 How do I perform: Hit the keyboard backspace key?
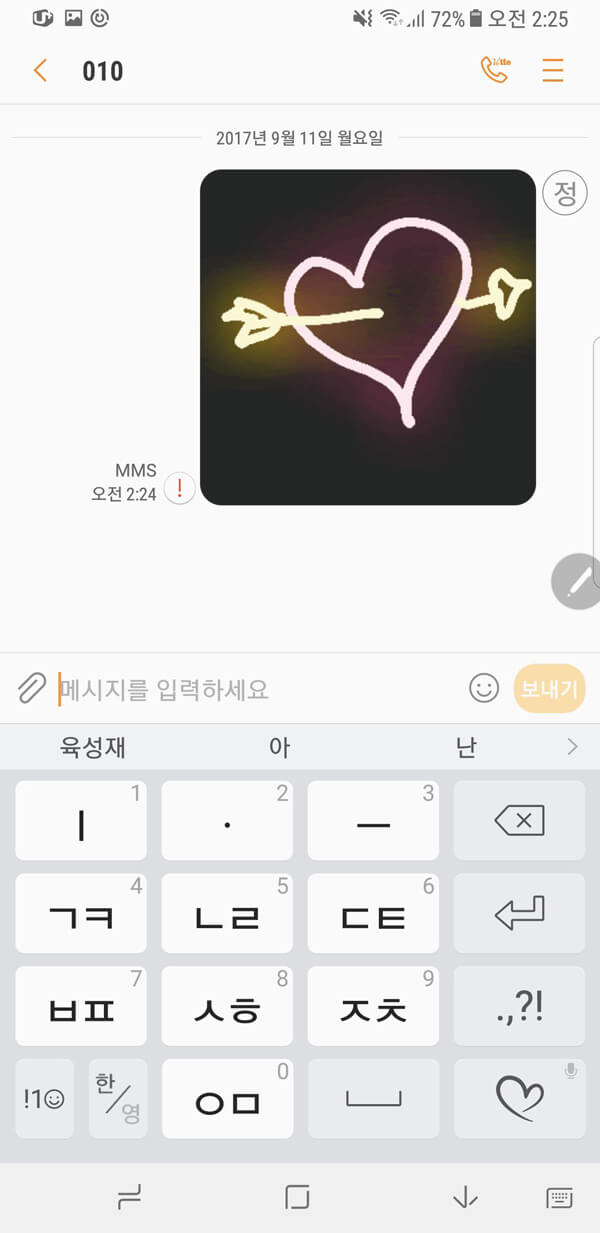[x=519, y=821]
